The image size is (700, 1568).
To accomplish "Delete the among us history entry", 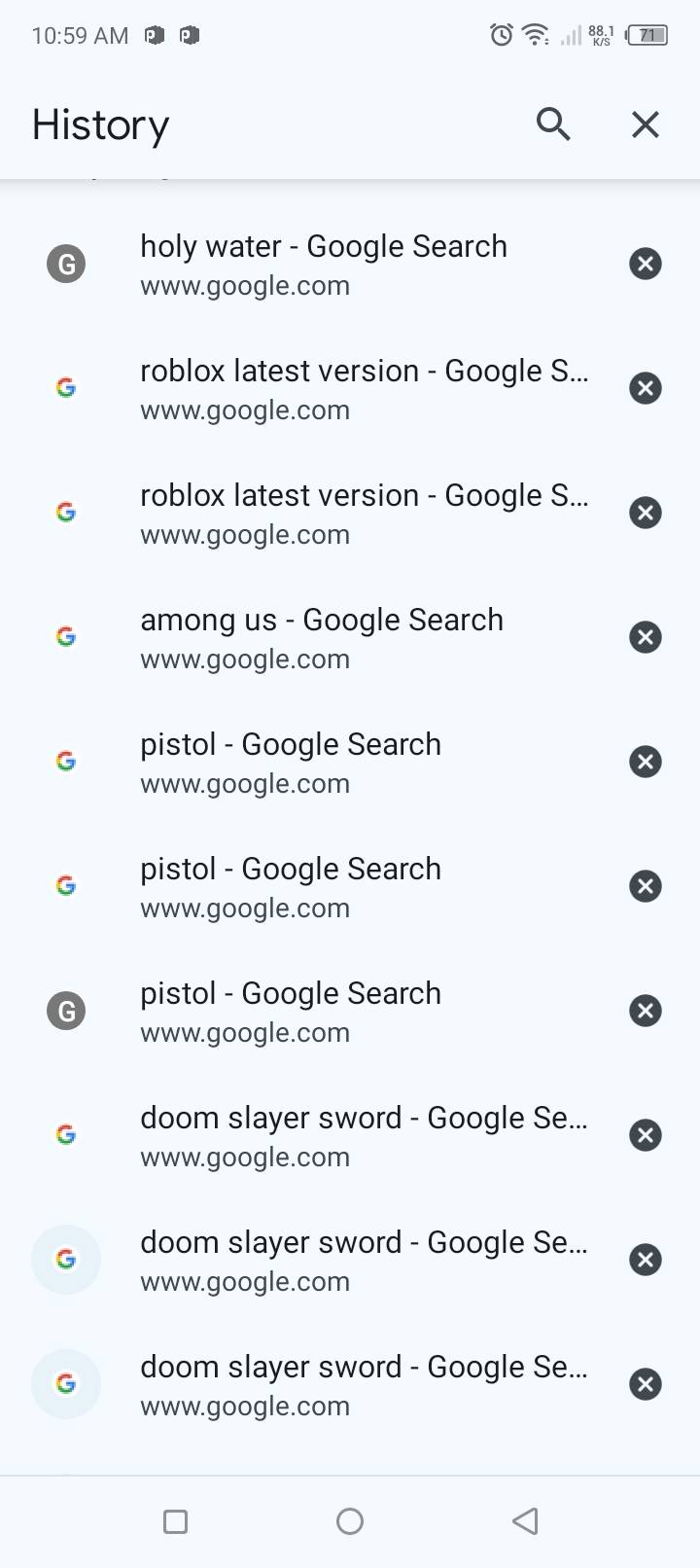I will point(646,637).
